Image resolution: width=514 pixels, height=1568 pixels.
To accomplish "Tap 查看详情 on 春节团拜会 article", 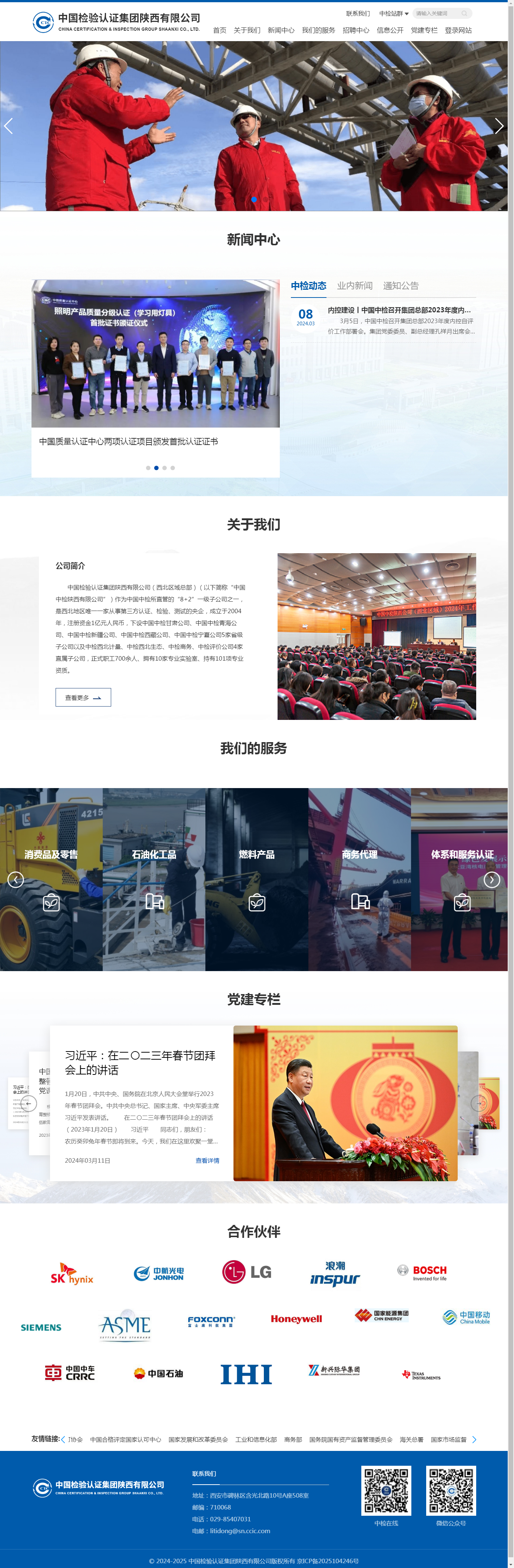I will click(x=207, y=1161).
